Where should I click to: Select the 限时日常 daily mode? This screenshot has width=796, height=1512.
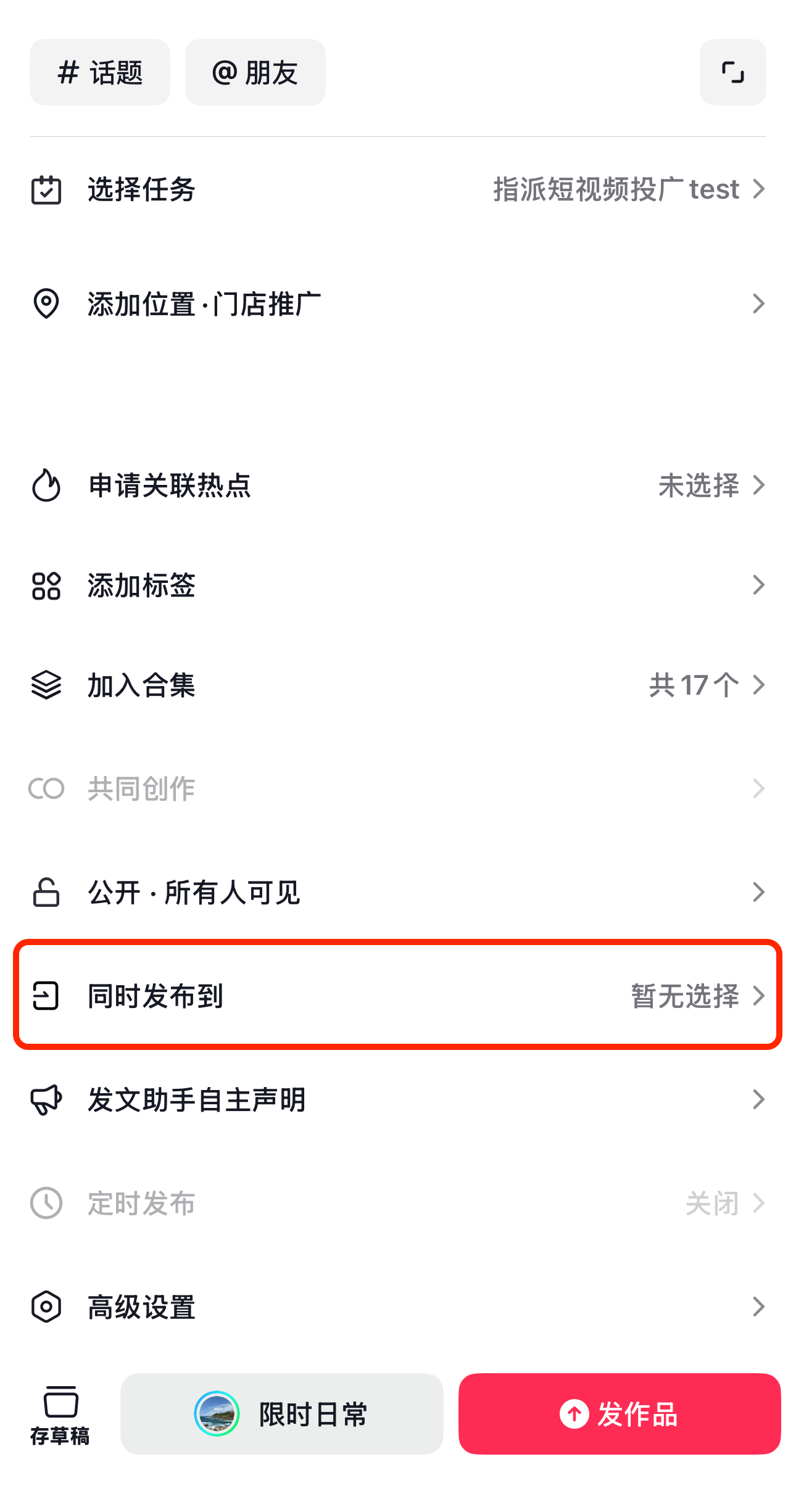click(281, 1413)
